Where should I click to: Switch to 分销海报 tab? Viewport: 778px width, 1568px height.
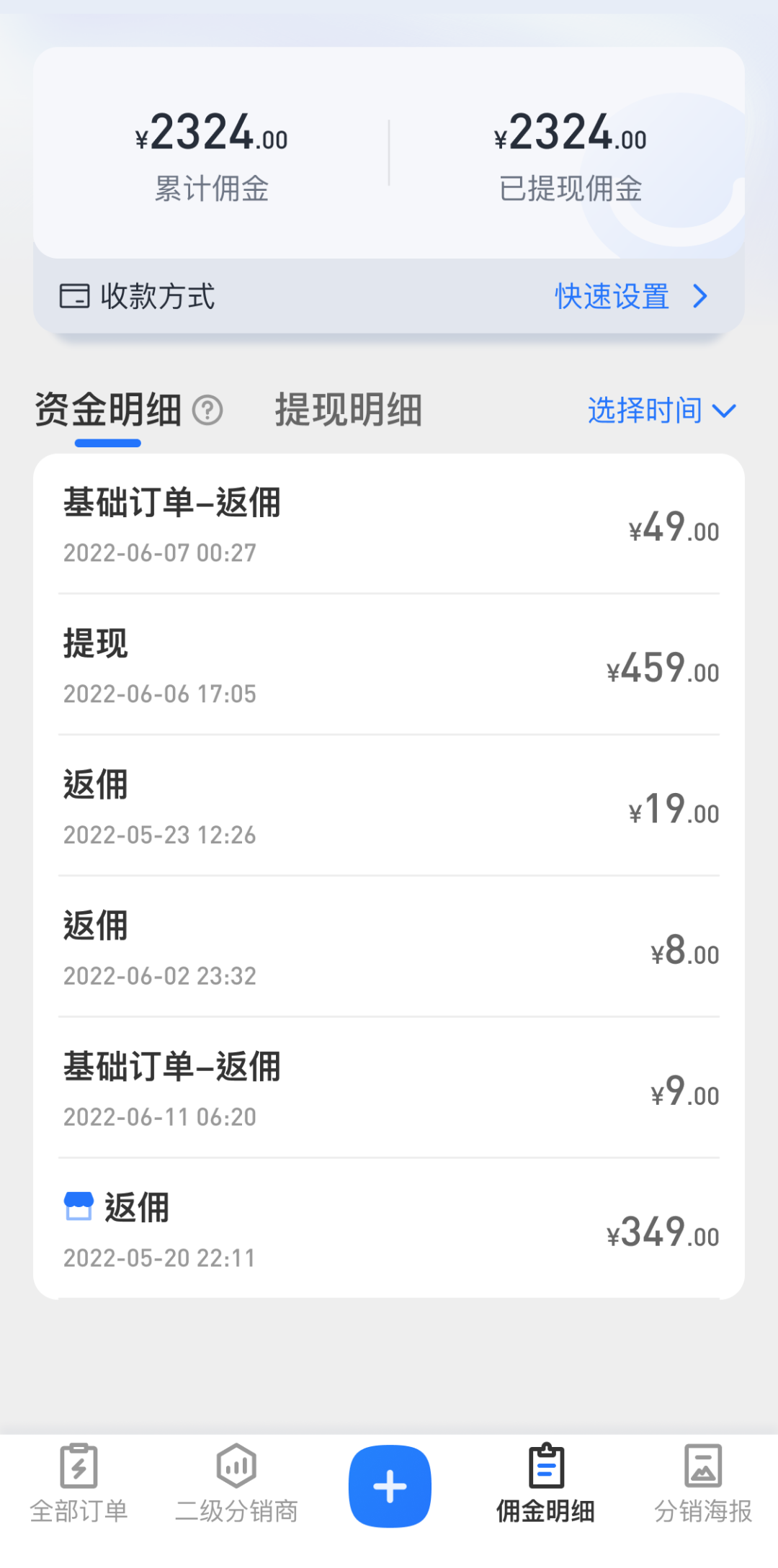click(703, 1484)
